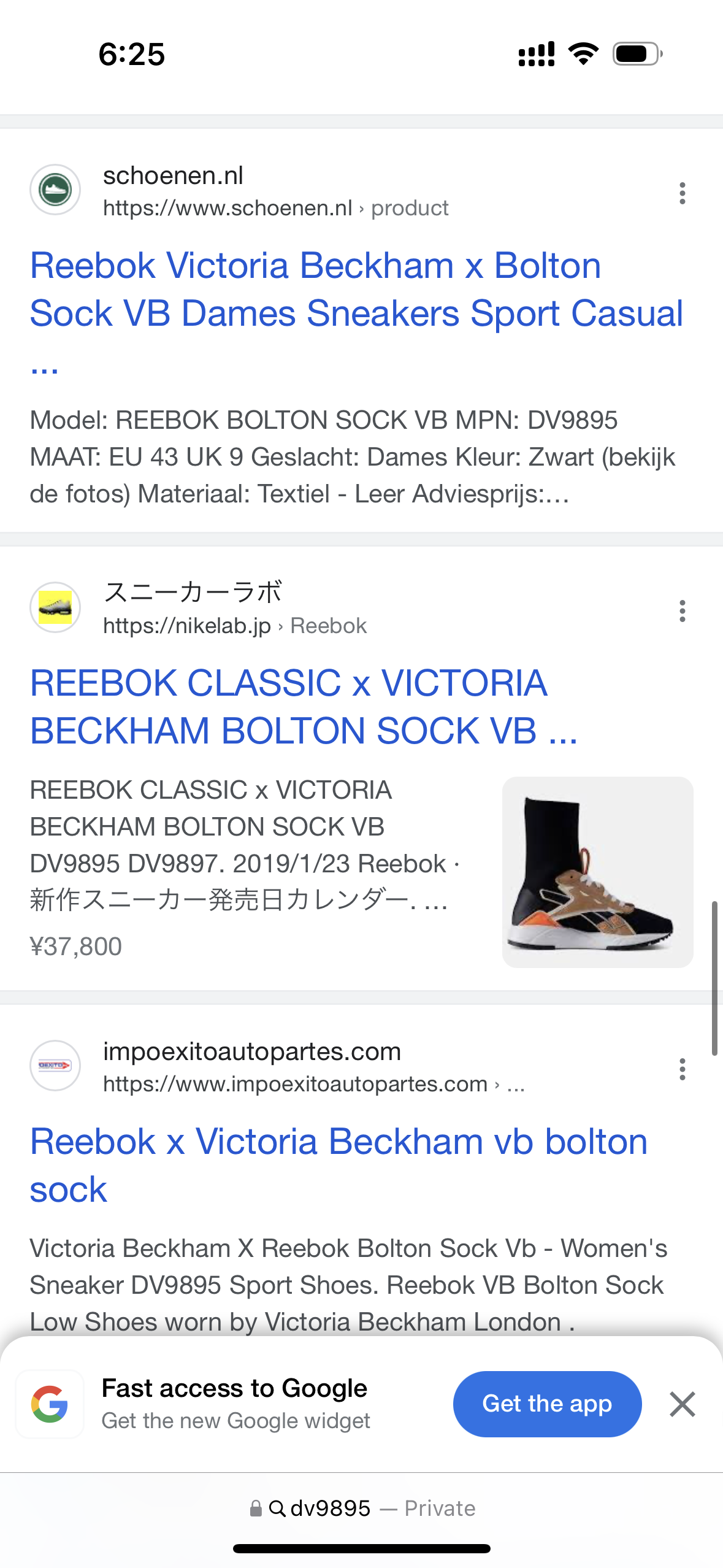Open more options for nikelab.jp result
The height and width of the screenshot is (1568, 723).
pyautogui.click(x=682, y=611)
